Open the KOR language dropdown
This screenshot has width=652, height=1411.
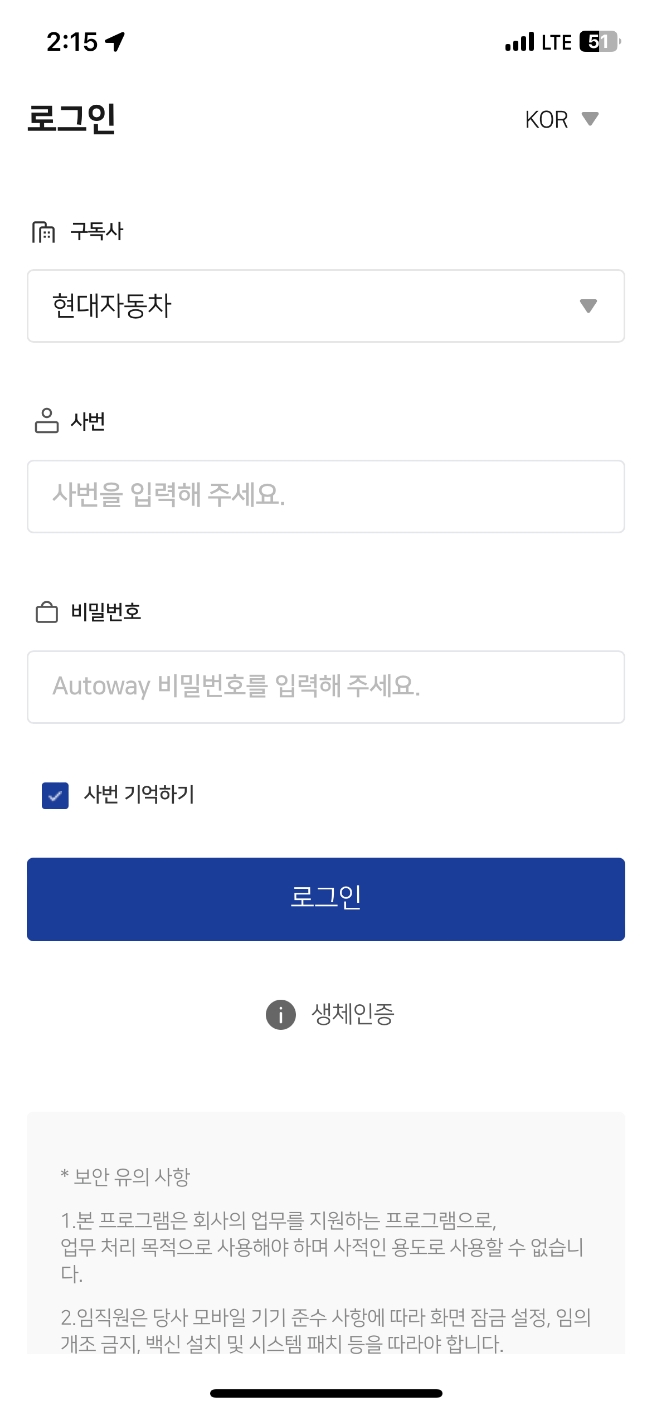click(562, 120)
